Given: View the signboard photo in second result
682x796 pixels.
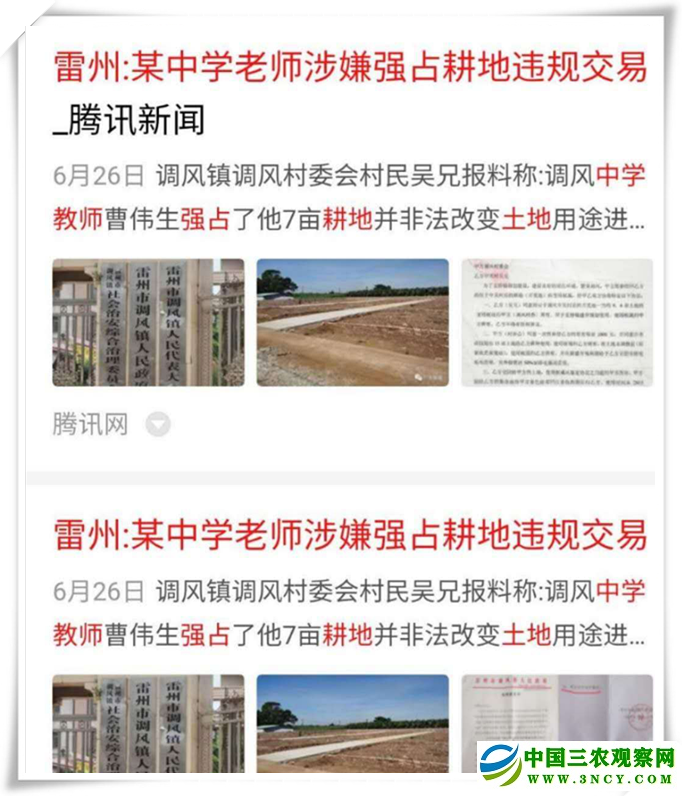Looking at the screenshot, I should tap(148, 722).
